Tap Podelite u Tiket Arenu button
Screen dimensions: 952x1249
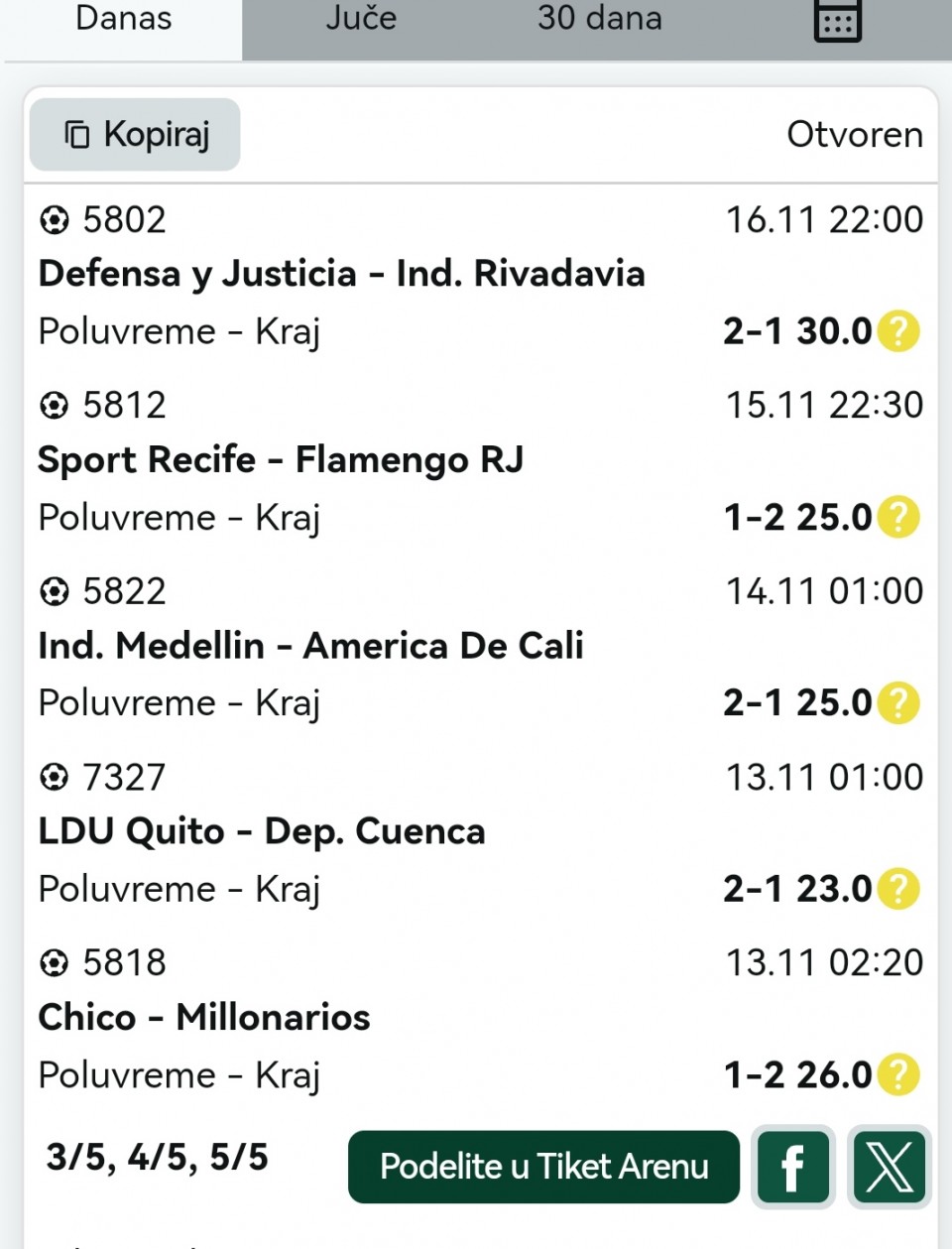click(543, 1167)
